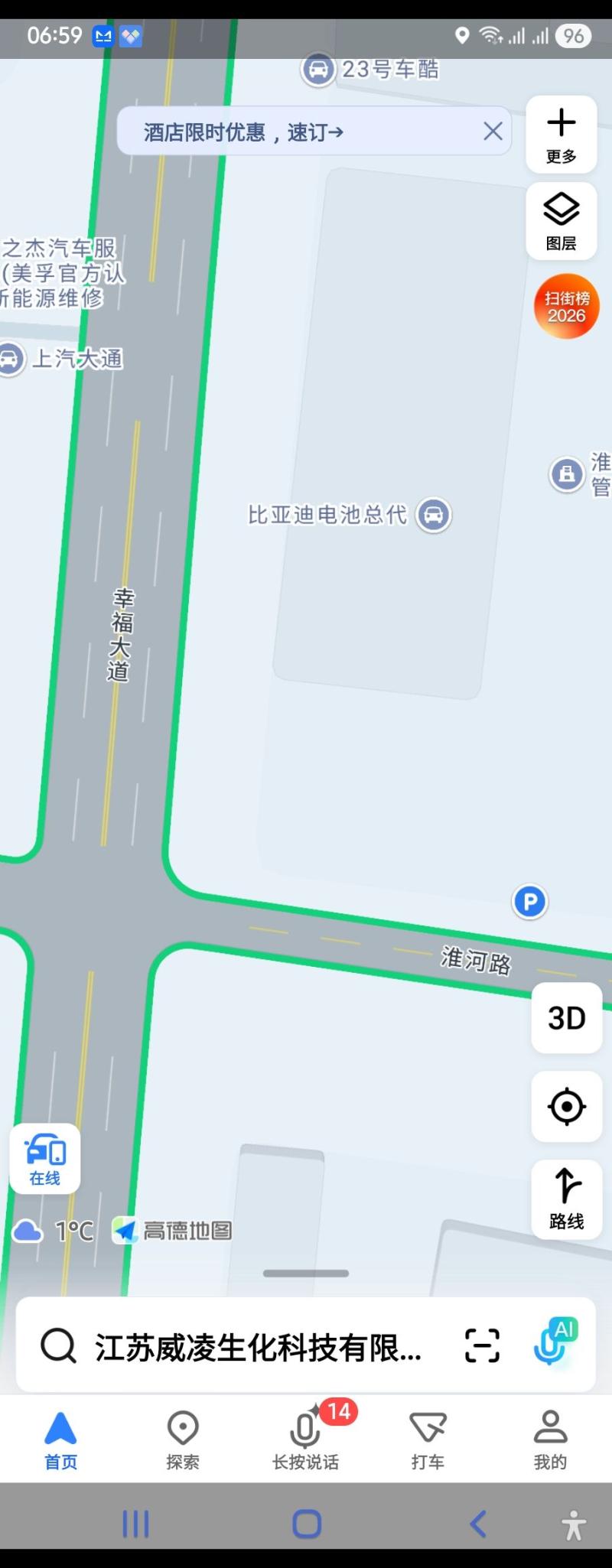Image resolution: width=612 pixels, height=1568 pixels.
Task: Open the 图层 map layers panel
Action: pyautogui.click(x=561, y=220)
